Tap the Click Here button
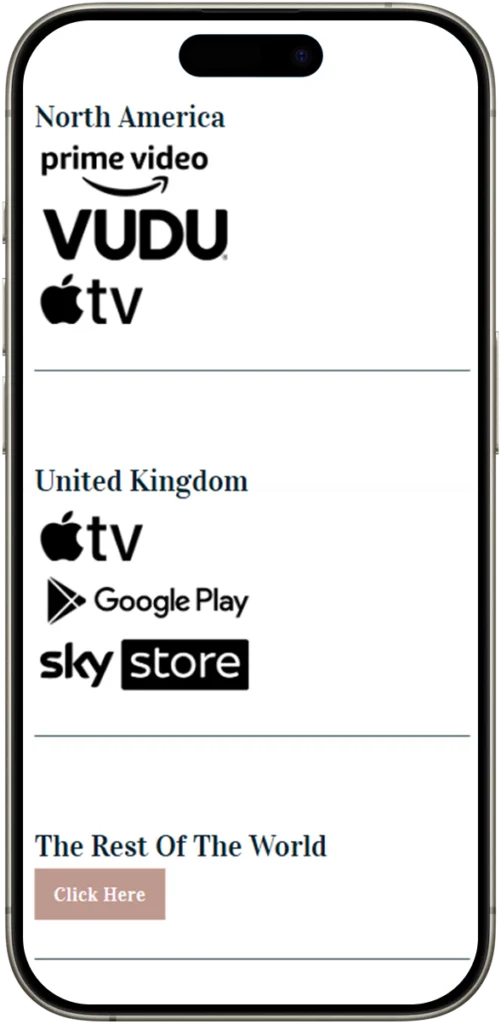501x1024 pixels. tap(100, 893)
